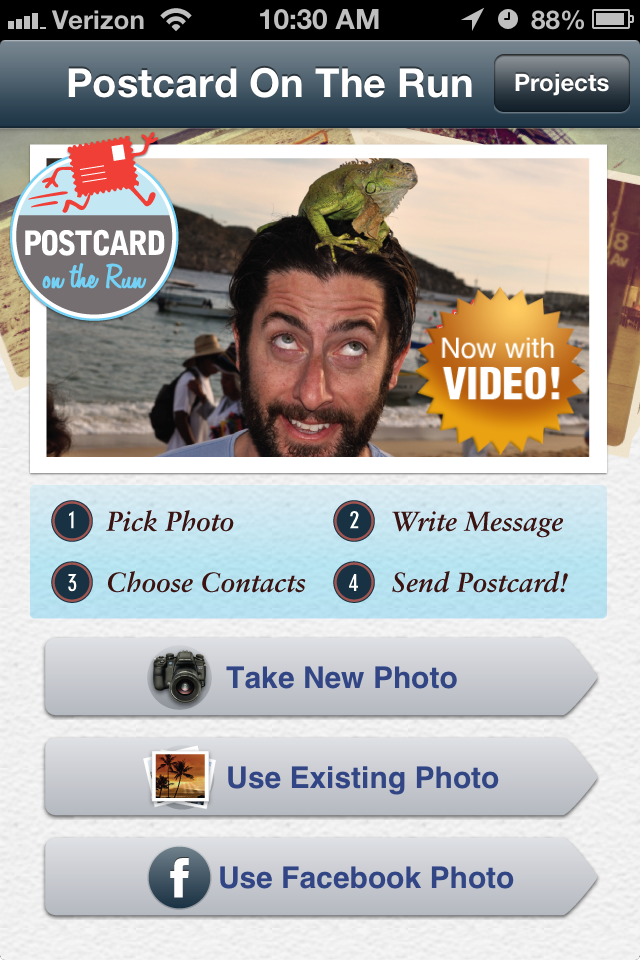
Task: Select Use Existing Photo
Action: click(320, 777)
